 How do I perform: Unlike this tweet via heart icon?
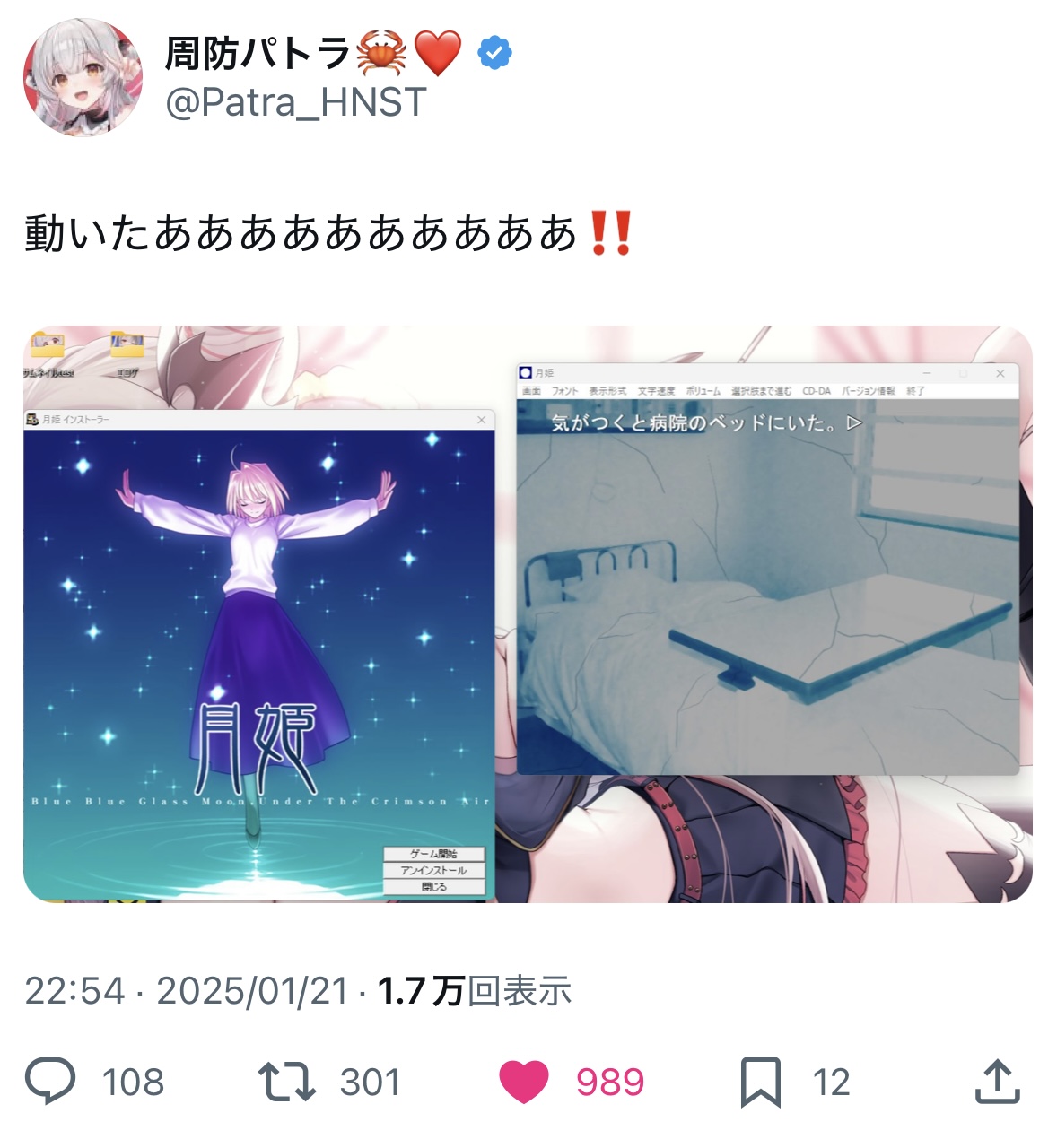point(523,1082)
